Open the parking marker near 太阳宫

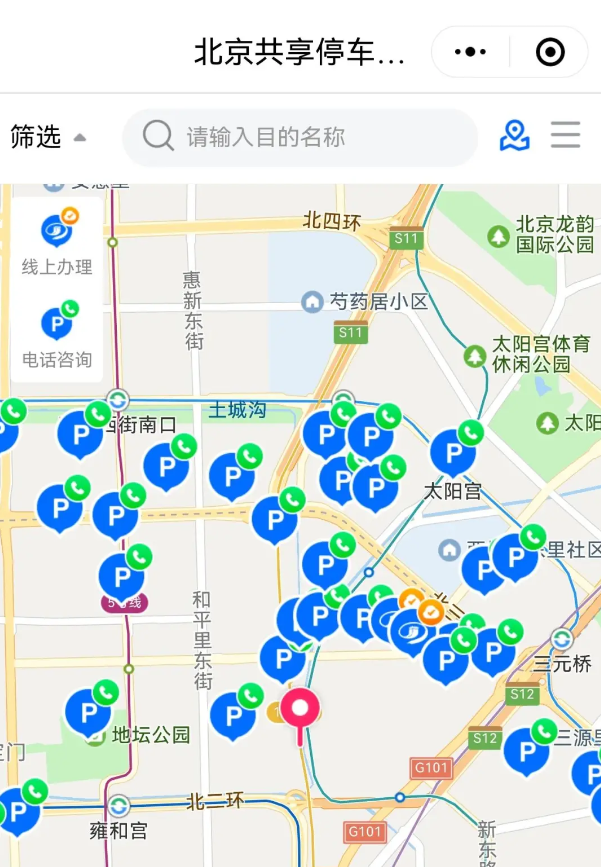click(453, 452)
